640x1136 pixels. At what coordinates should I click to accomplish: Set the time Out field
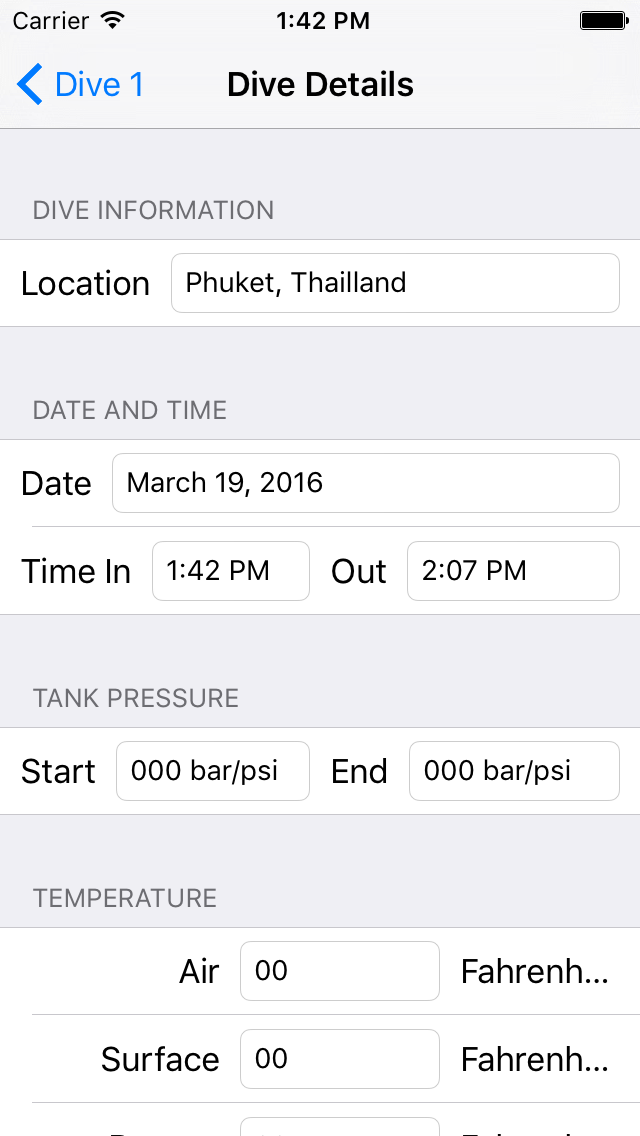(x=512, y=571)
